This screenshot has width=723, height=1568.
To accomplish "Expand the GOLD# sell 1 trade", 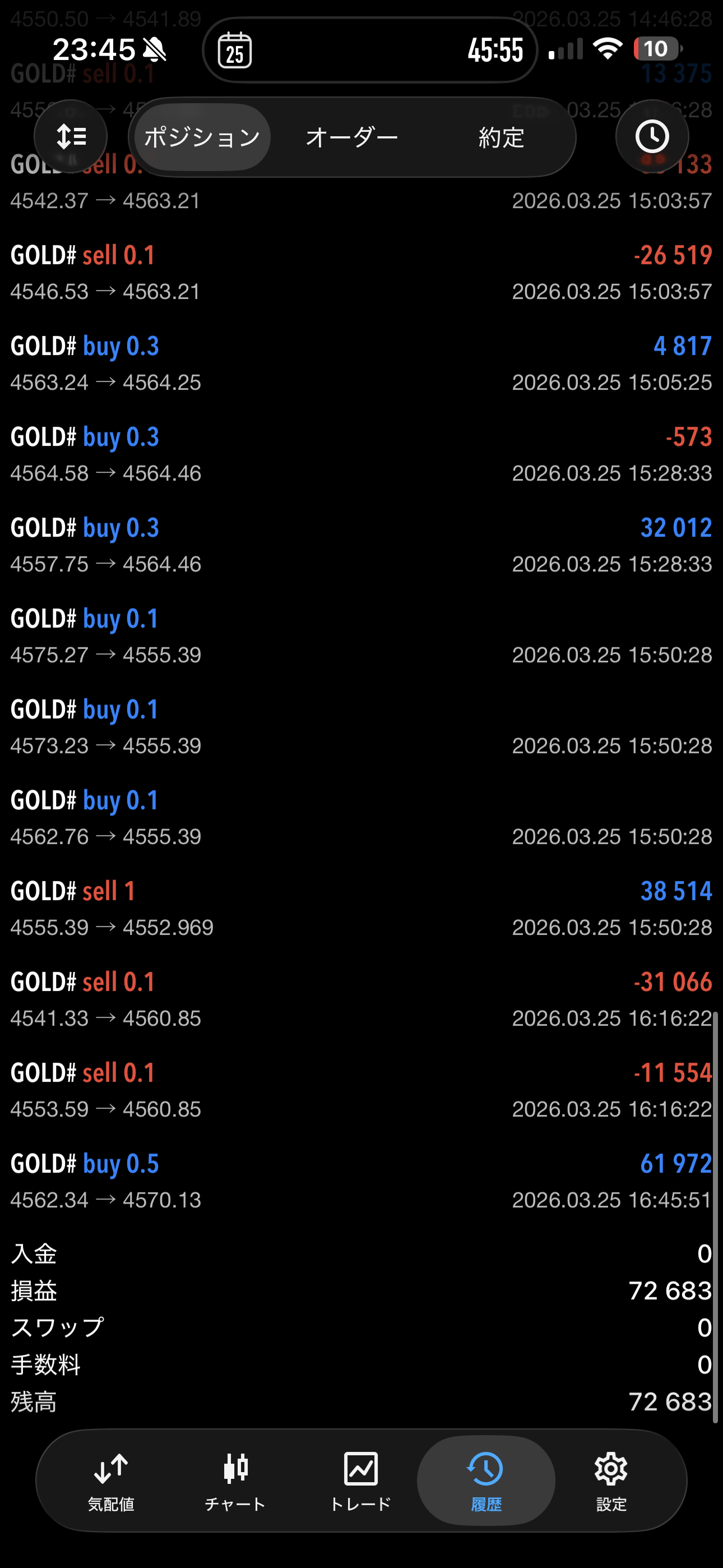I will [x=361, y=908].
